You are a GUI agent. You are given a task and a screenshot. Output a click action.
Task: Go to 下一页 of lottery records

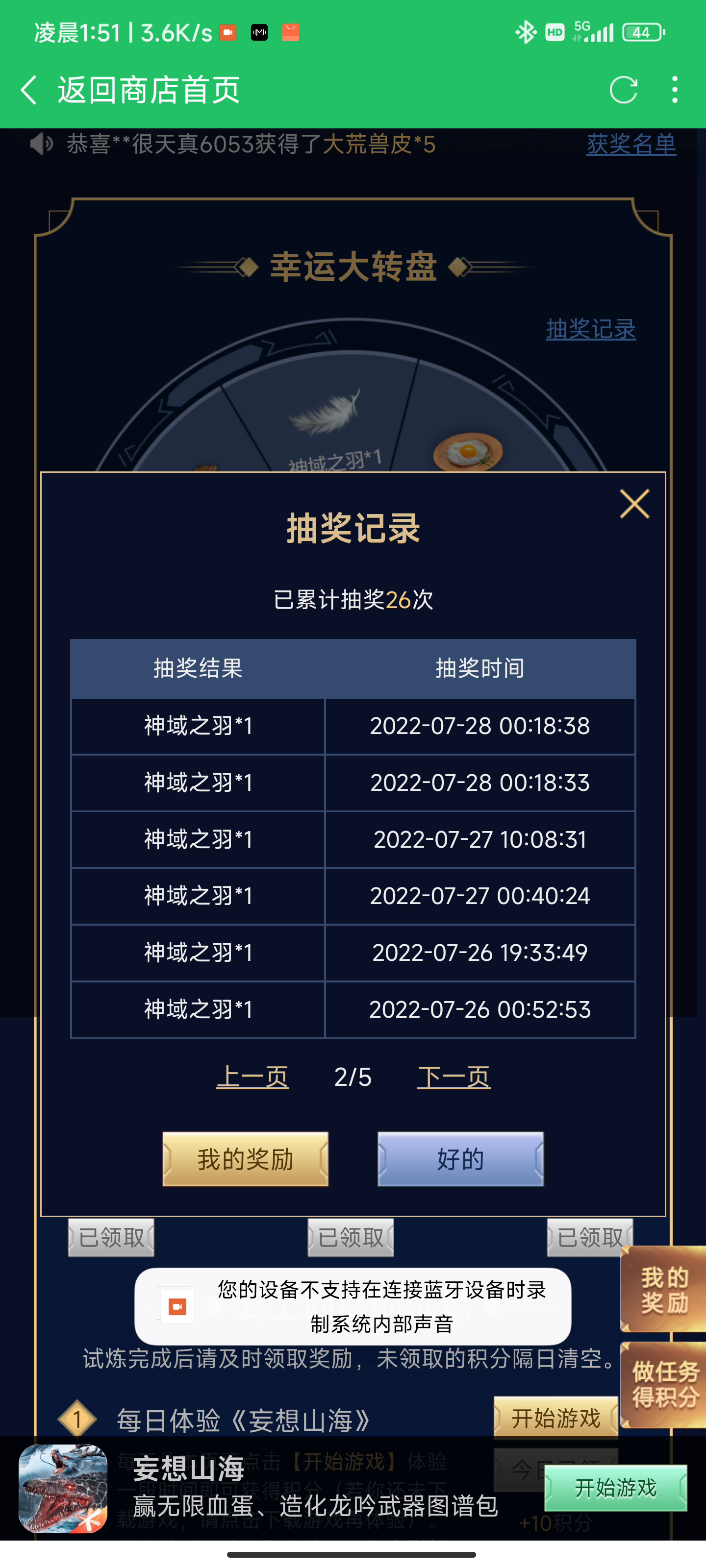[454, 1077]
